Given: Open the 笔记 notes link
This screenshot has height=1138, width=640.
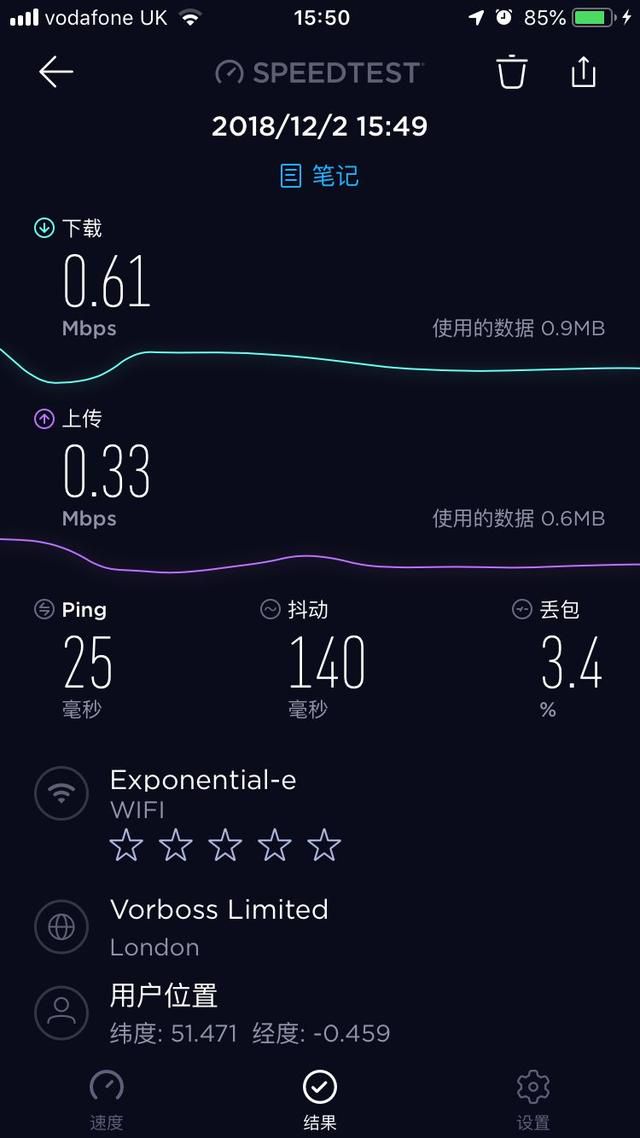Looking at the screenshot, I should (x=319, y=176).
